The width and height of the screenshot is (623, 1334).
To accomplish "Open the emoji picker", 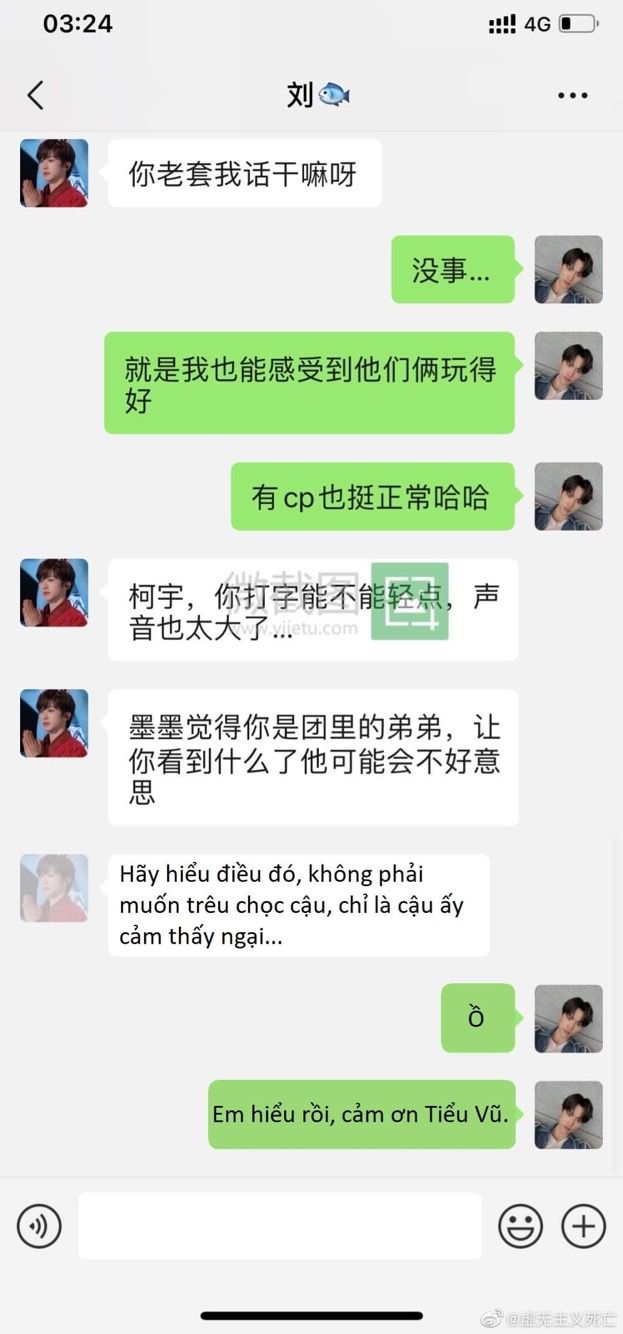I will pos(520,1225).
